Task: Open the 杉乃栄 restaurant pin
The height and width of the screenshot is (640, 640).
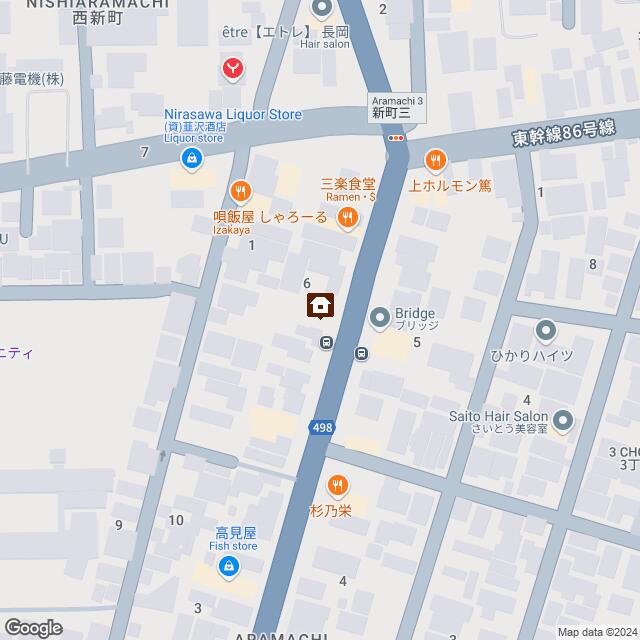Action: point(338,486)
